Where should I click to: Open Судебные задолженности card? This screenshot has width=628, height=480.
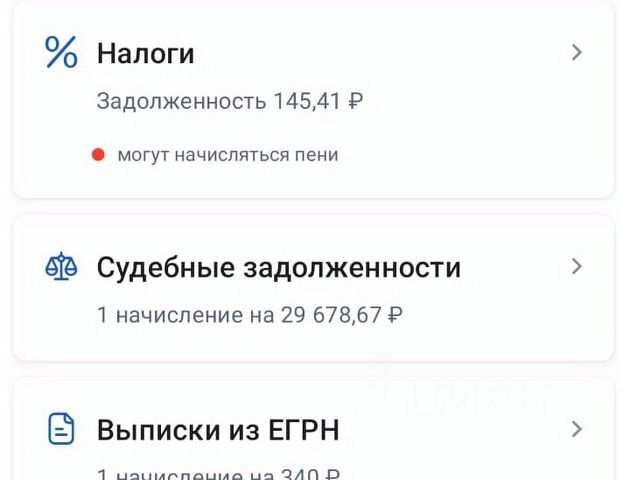click(x=312, y=288)
